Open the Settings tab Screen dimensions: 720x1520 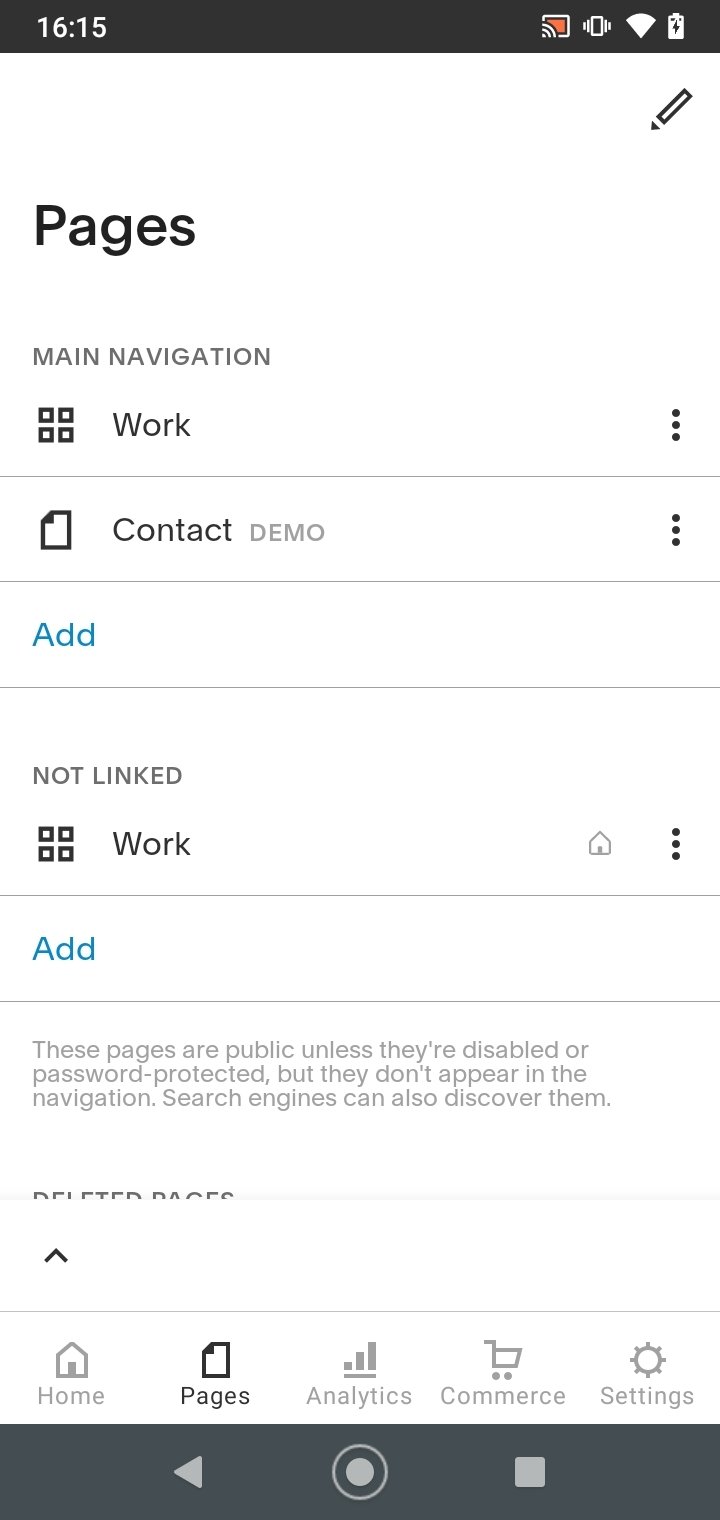point(647,1375)
